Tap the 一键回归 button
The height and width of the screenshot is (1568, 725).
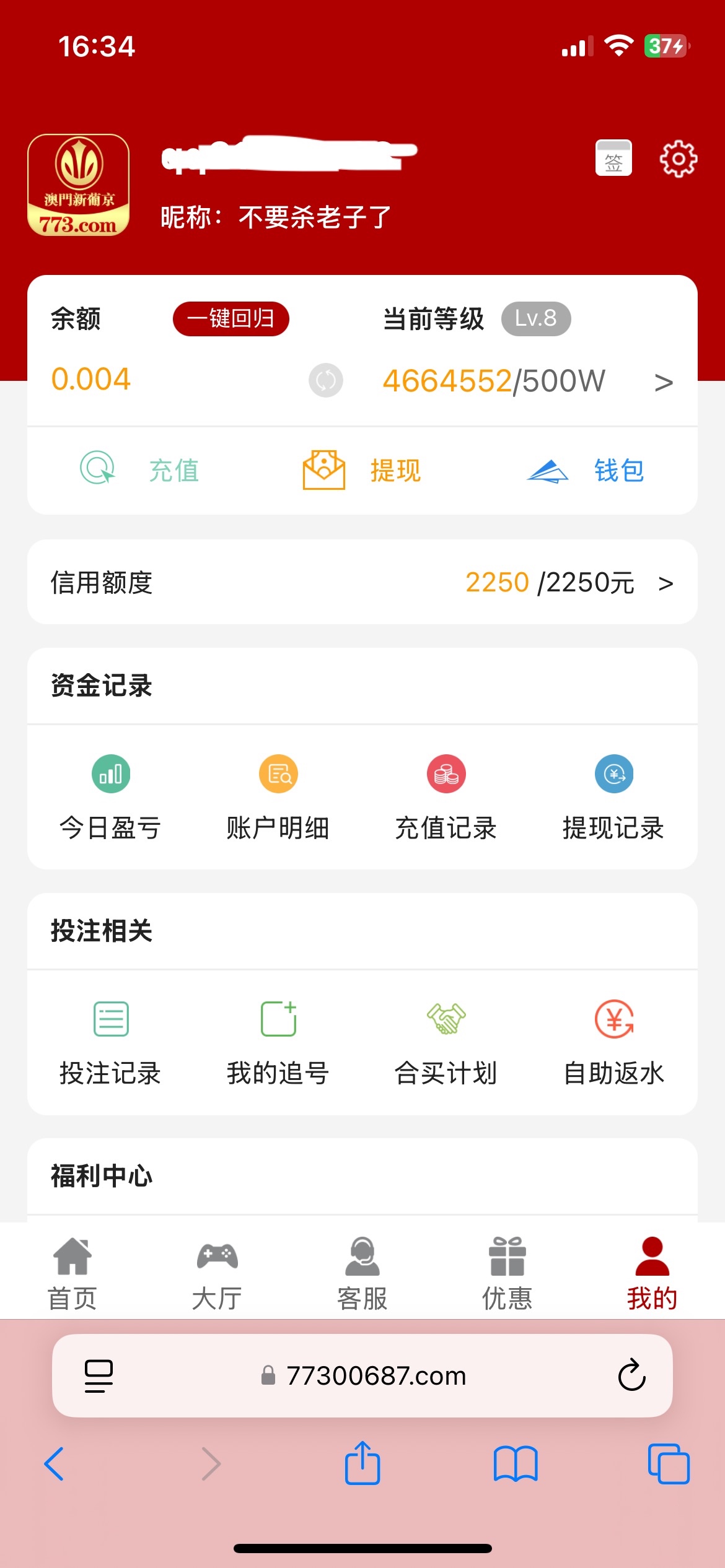(231, 319)
